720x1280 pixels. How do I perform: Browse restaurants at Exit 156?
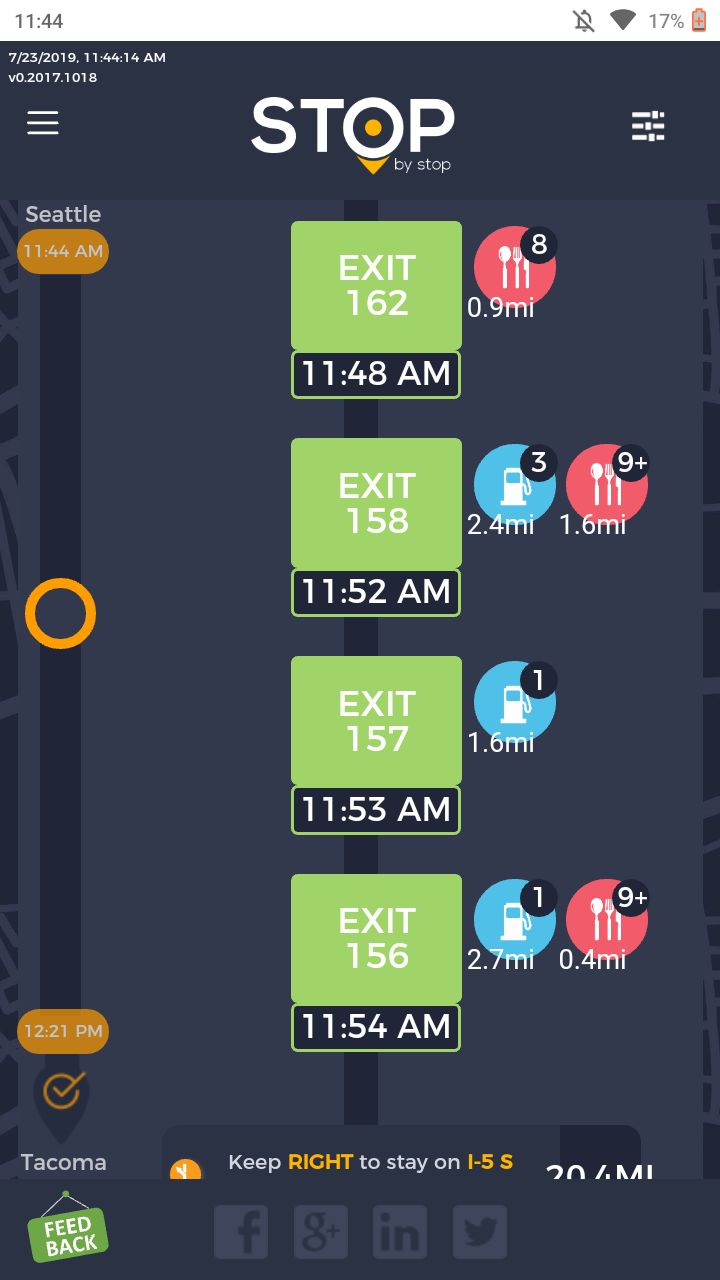606,920
